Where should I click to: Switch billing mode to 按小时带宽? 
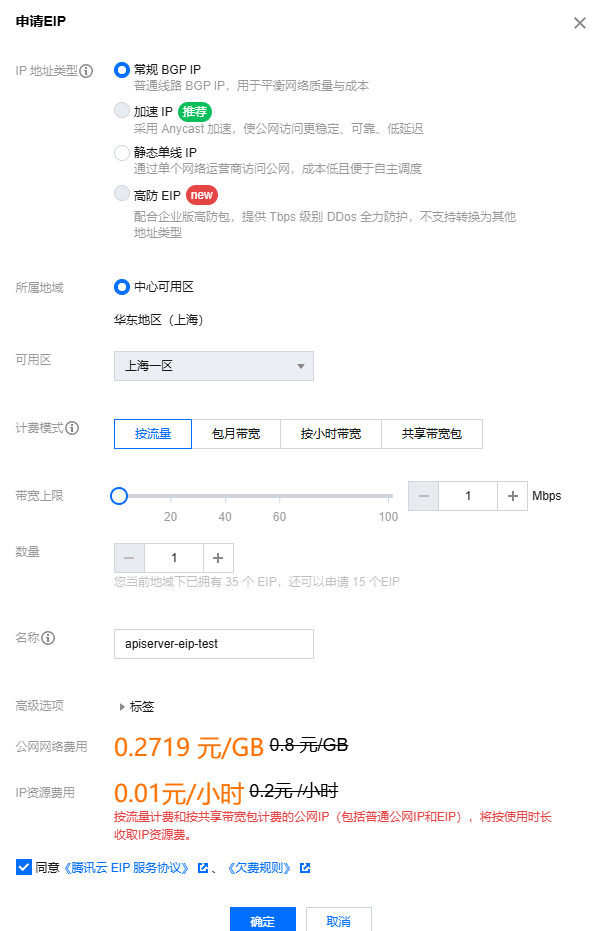(x=331, y=434)
